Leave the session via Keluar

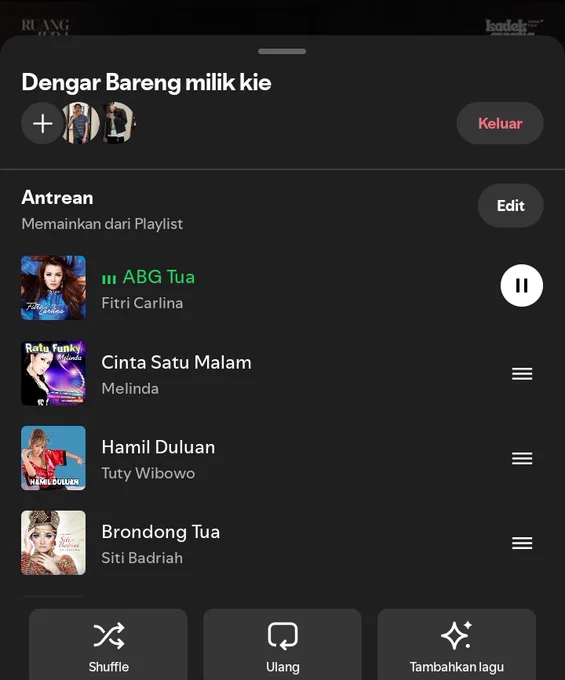(500, 124)
